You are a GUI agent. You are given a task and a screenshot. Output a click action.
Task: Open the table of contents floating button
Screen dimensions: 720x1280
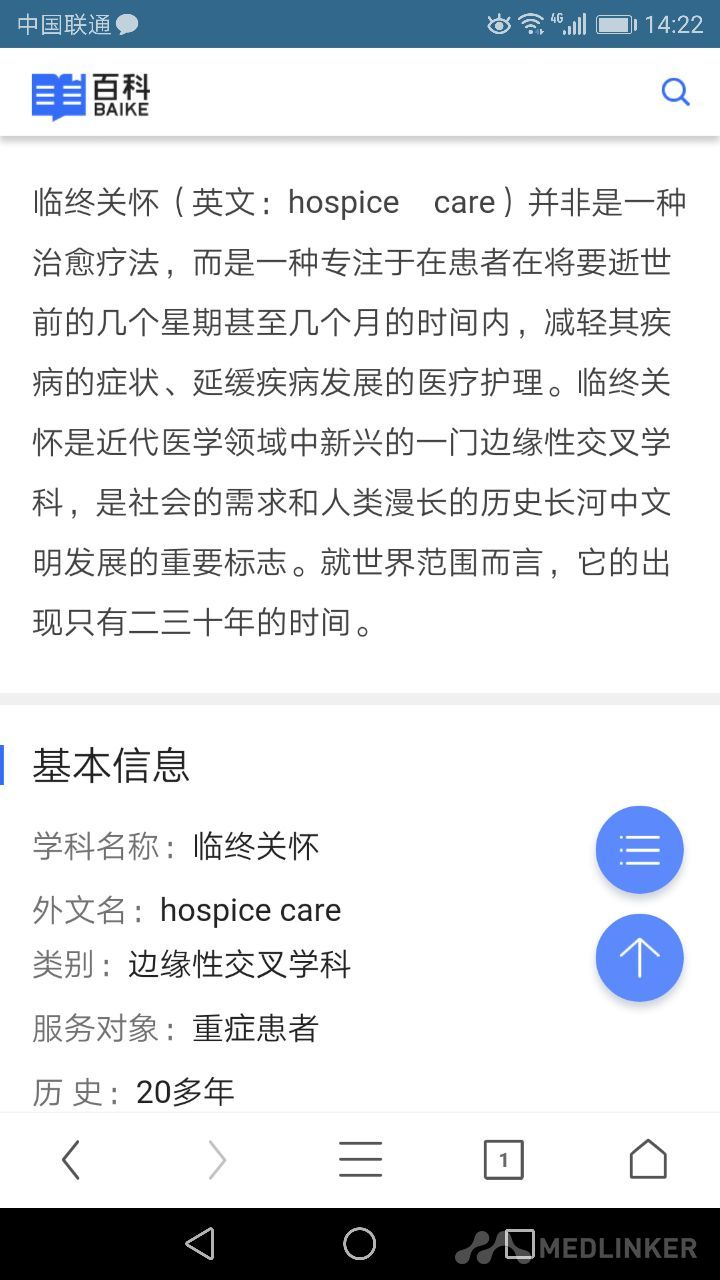click(x=640, y=850)
